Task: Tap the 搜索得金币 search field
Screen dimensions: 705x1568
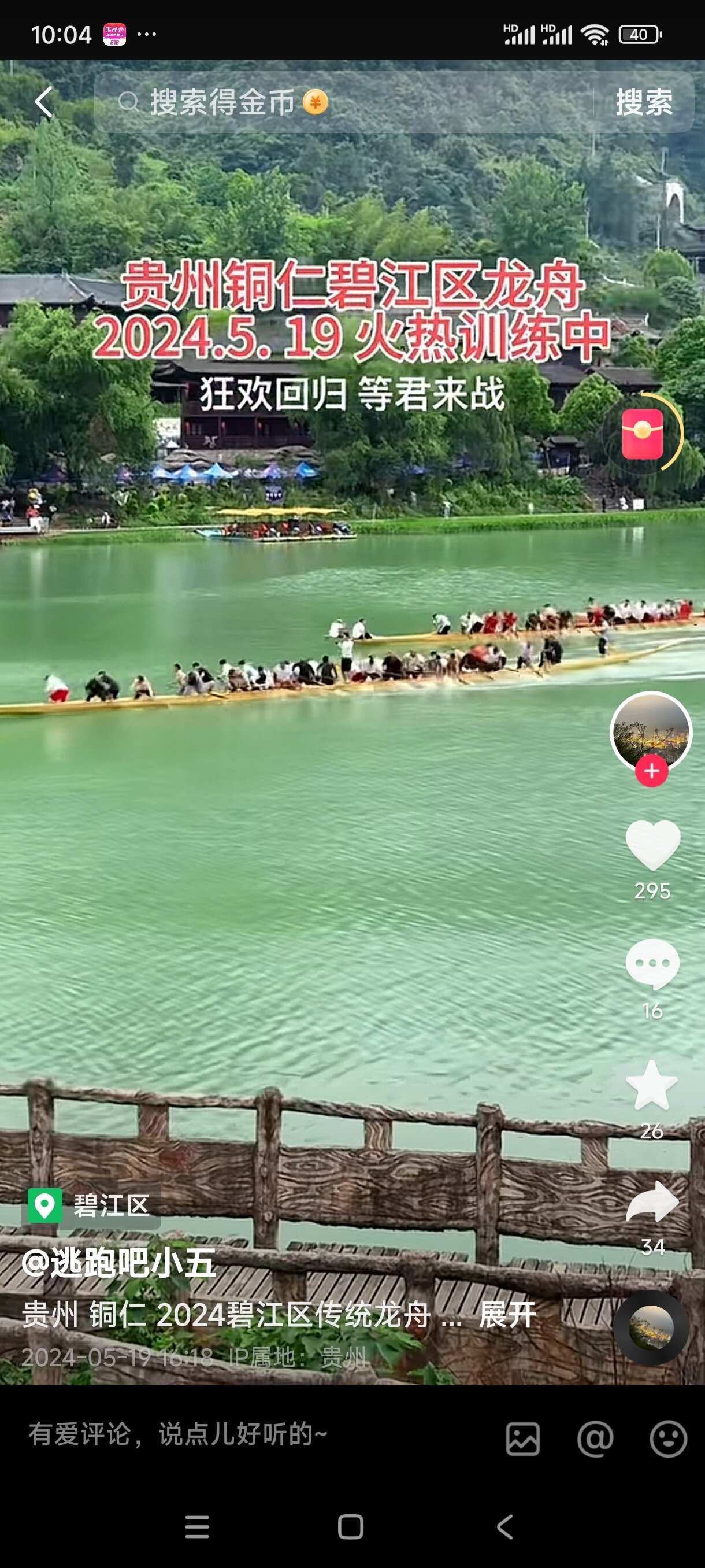Action: click(x=340, y=102)
